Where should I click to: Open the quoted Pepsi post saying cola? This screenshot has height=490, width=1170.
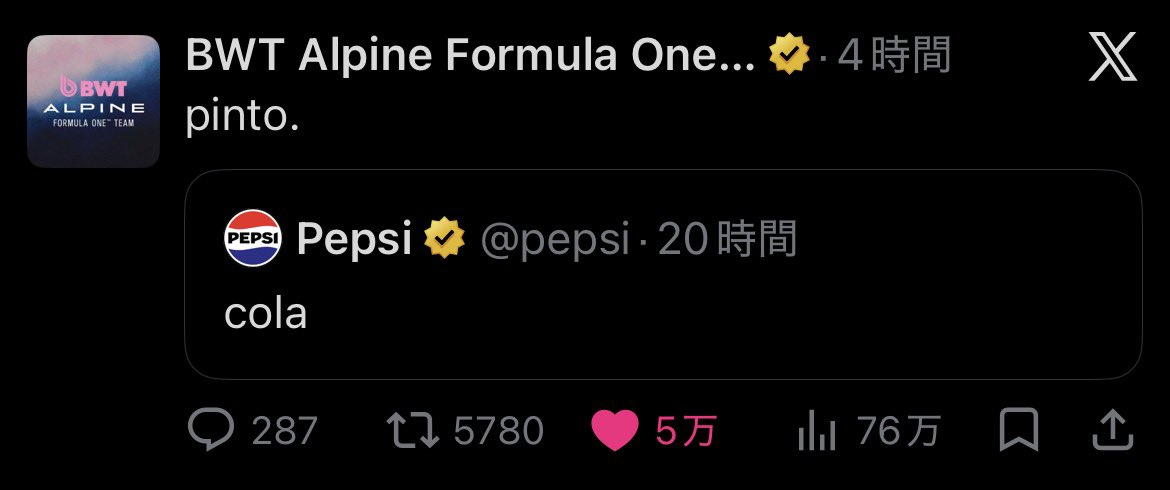pyautogui.click(x=663, y=274)
